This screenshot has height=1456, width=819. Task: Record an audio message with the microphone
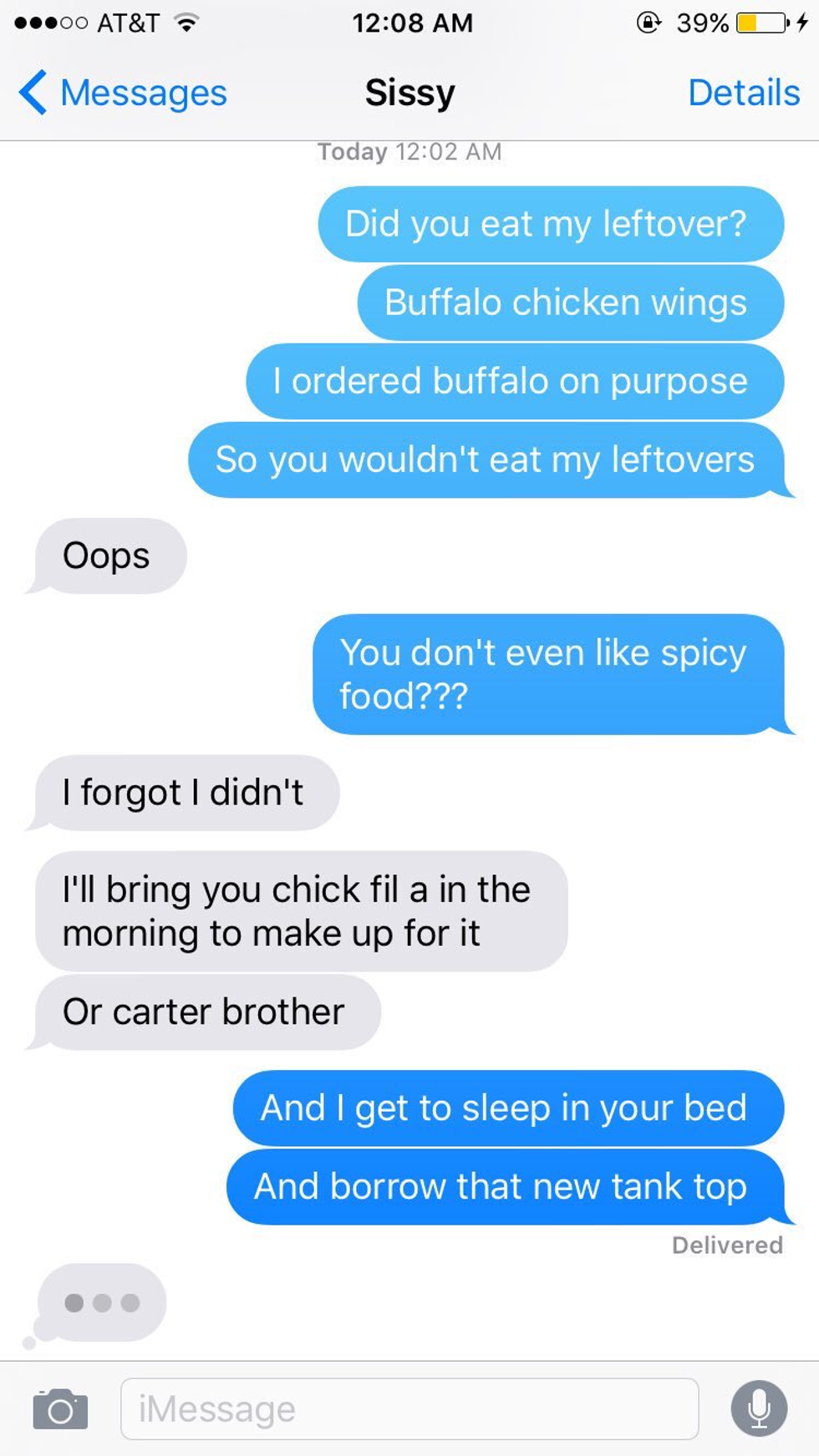[x=759, y=1409]
